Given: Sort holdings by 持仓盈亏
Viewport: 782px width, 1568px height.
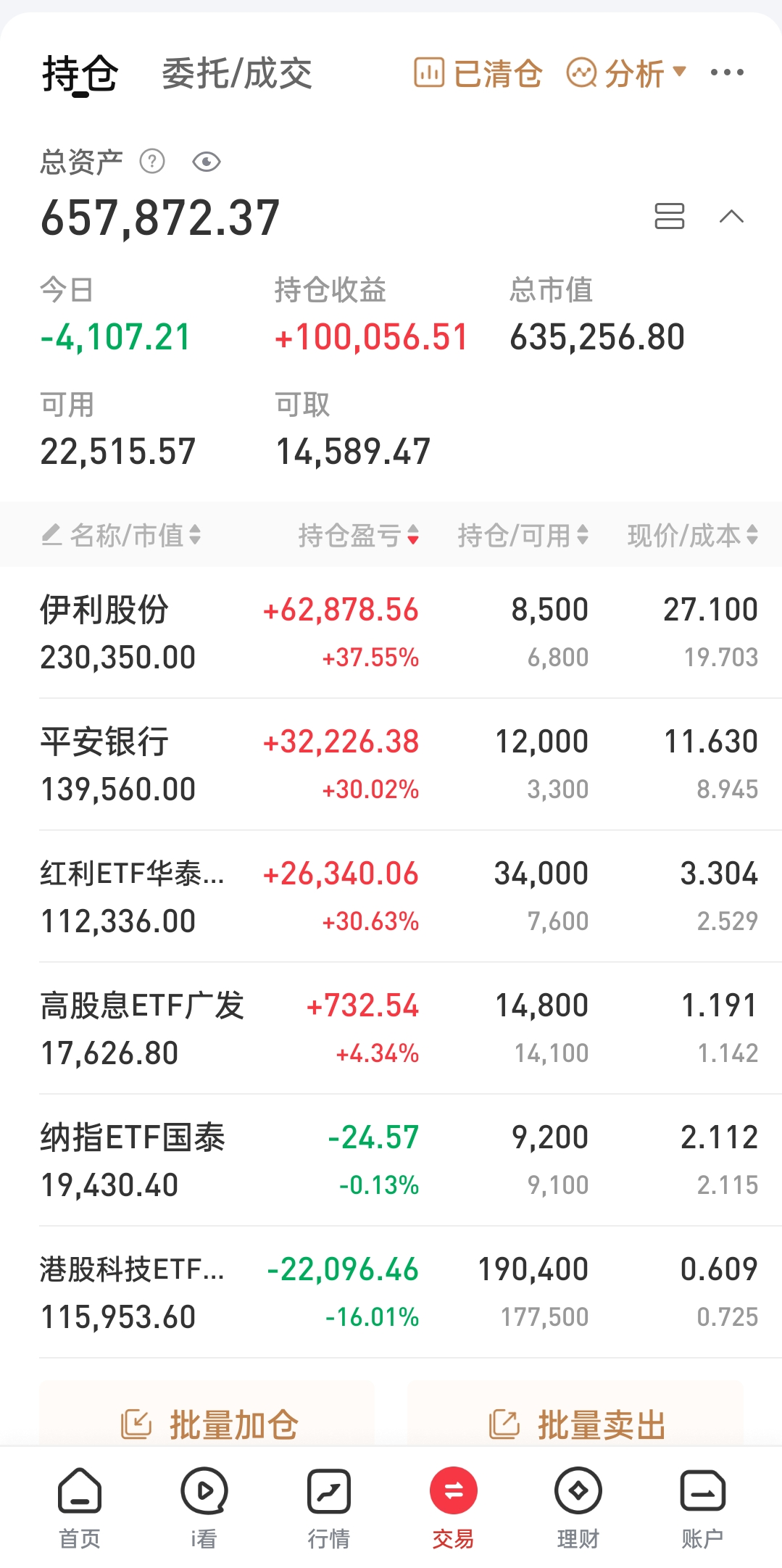Looking at the screenshot, I should pos(359,536).
